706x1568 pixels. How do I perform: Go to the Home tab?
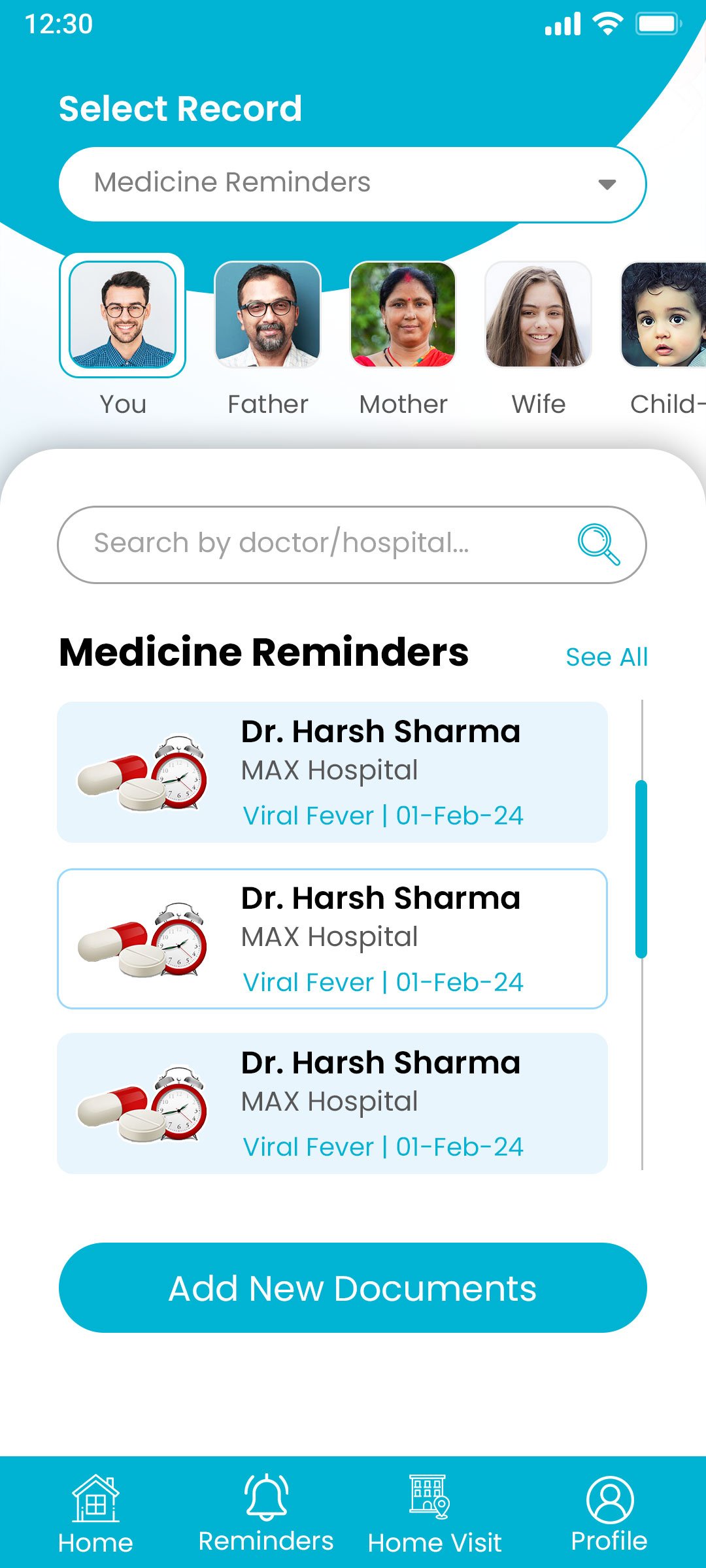coord(95,1514)
